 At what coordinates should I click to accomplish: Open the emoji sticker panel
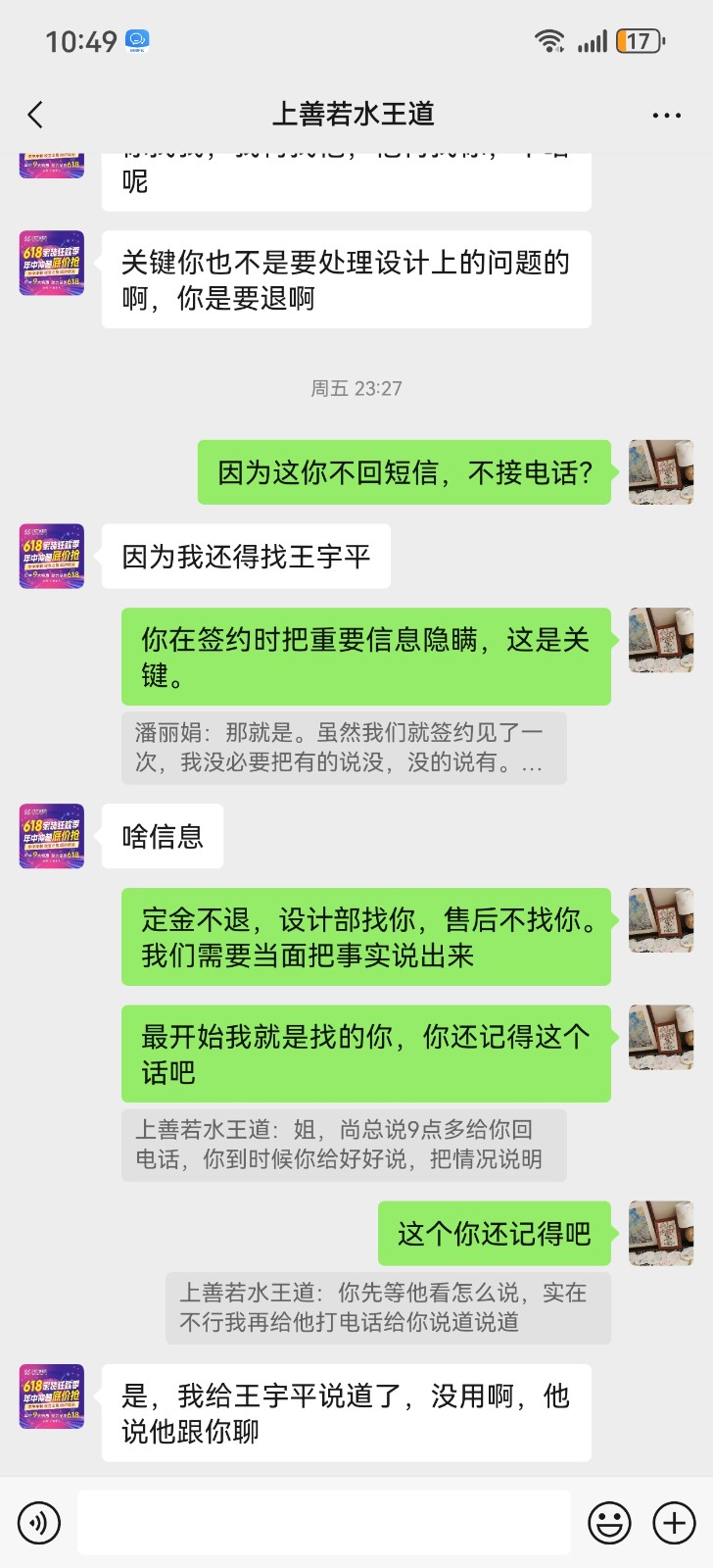(x=608, y=1523)
